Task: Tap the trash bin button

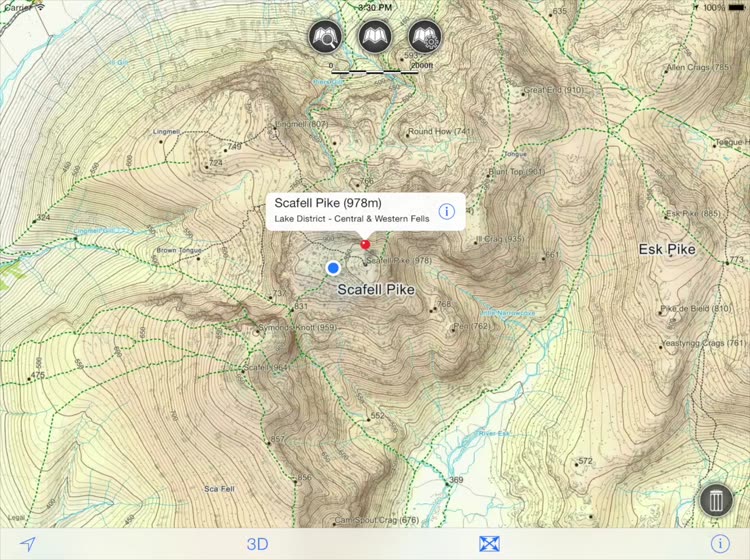Action: pyautogui.click(x=716, y=500)
